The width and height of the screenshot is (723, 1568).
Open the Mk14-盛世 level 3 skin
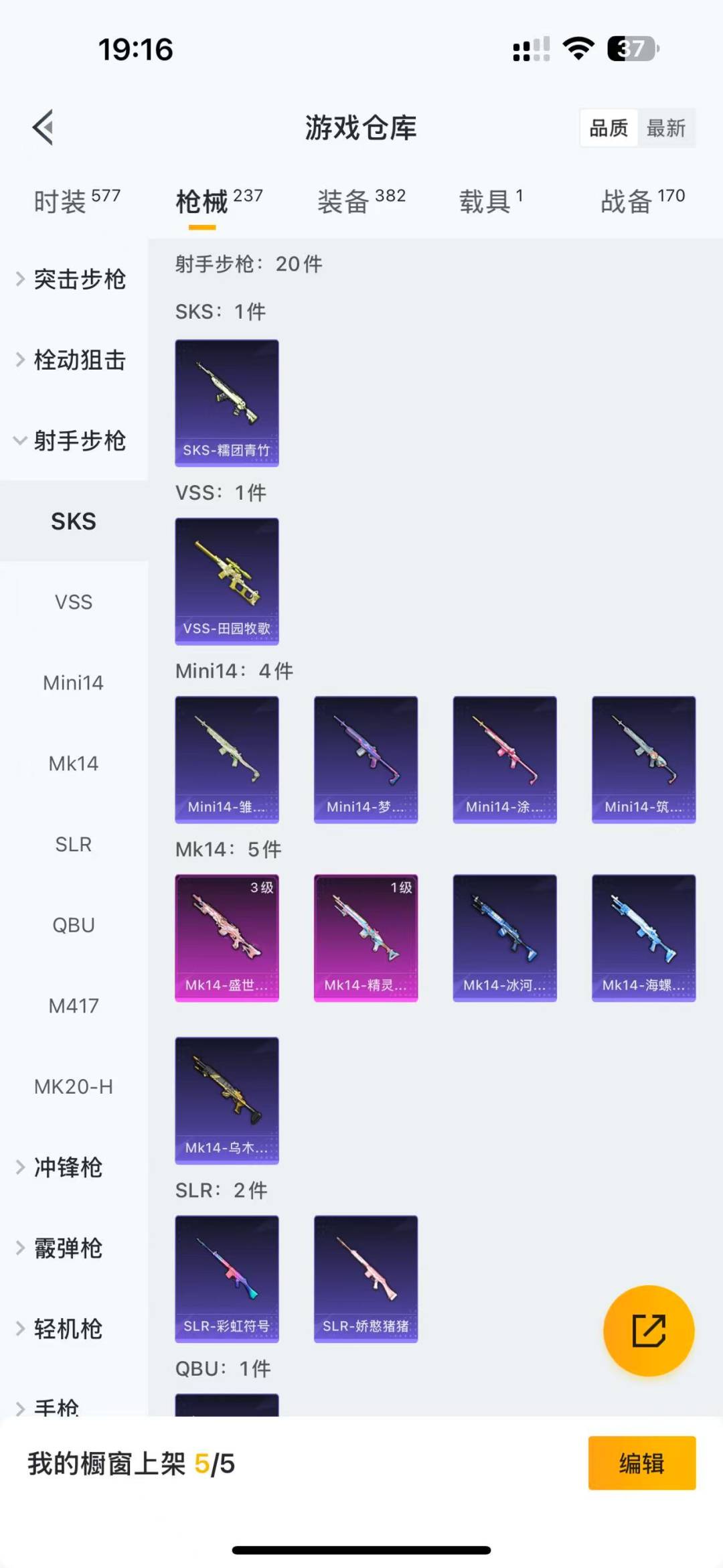pyautogui.click(x=227, y=938)
